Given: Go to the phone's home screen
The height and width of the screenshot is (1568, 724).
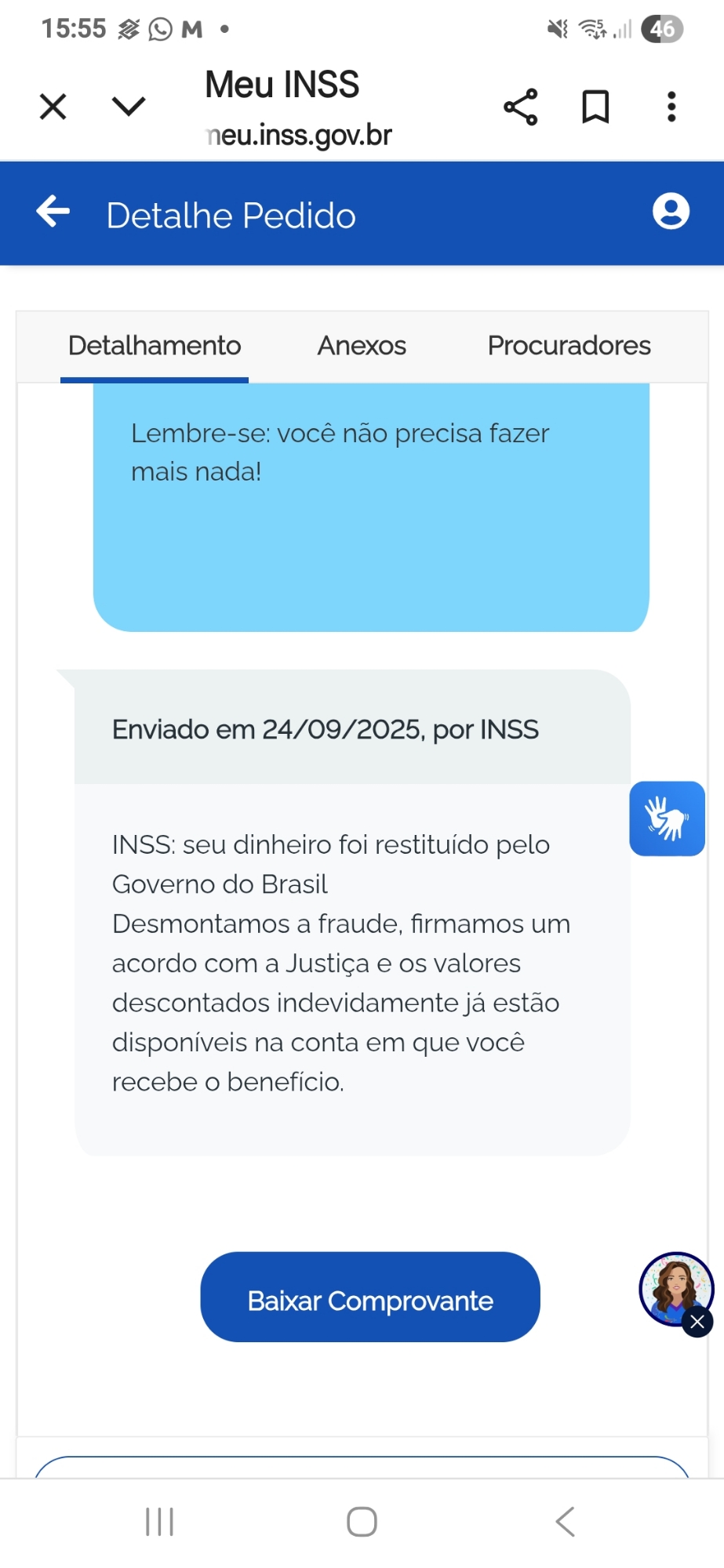Looking at the screenshot, I should [362, 1522].
